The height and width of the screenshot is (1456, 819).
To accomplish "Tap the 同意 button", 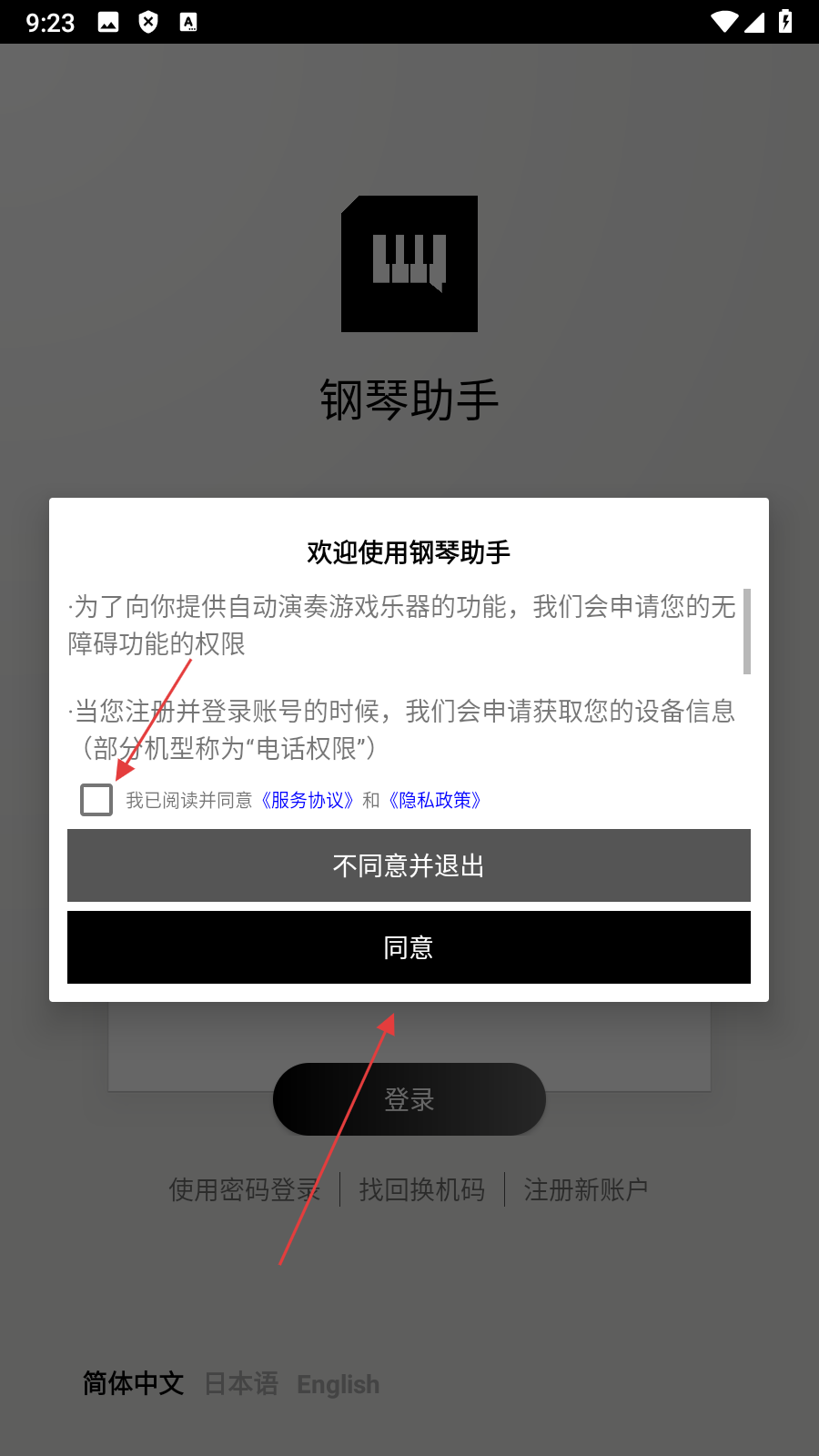I will click(409, 947).
